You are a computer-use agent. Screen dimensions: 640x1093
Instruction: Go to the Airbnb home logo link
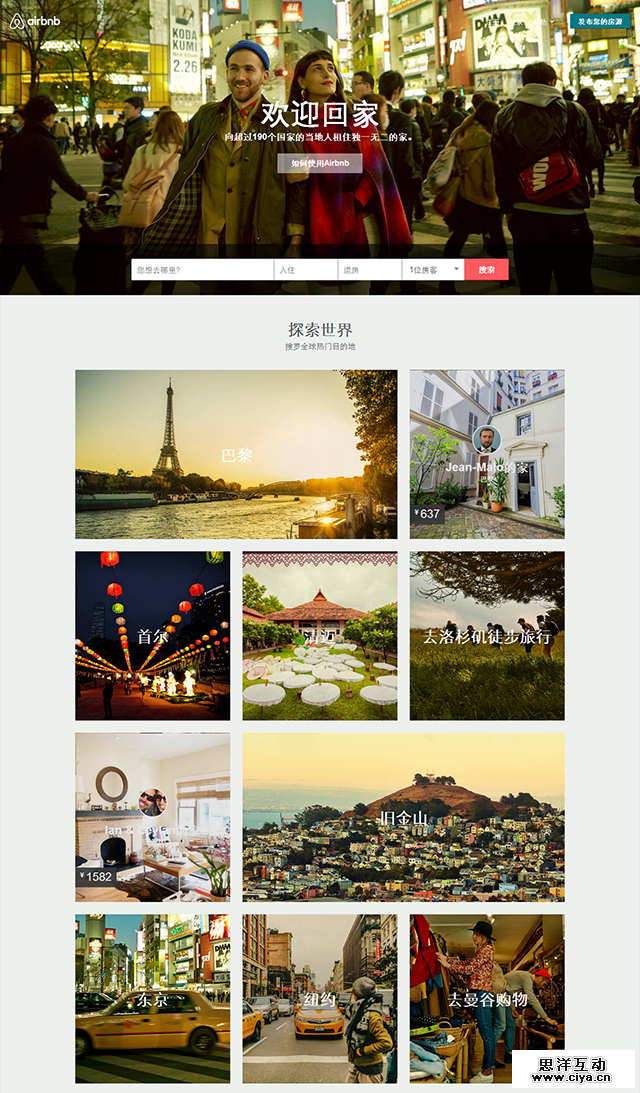coord(32,20)
